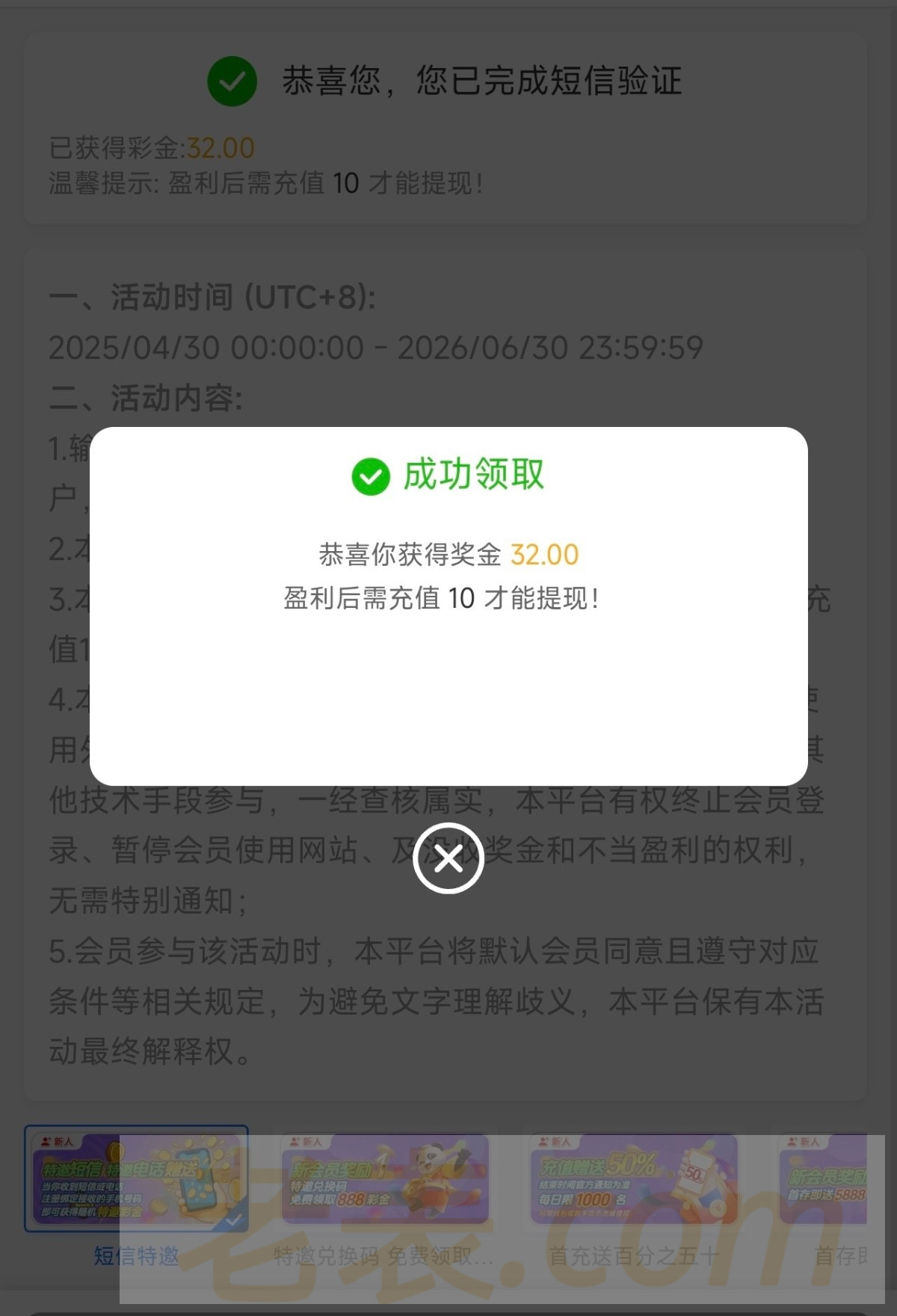Image resolution: width=897 pixels, height=1316 pixels.
Task: Close the 成功领取 reward dialog
Action: tap(449, 858)
